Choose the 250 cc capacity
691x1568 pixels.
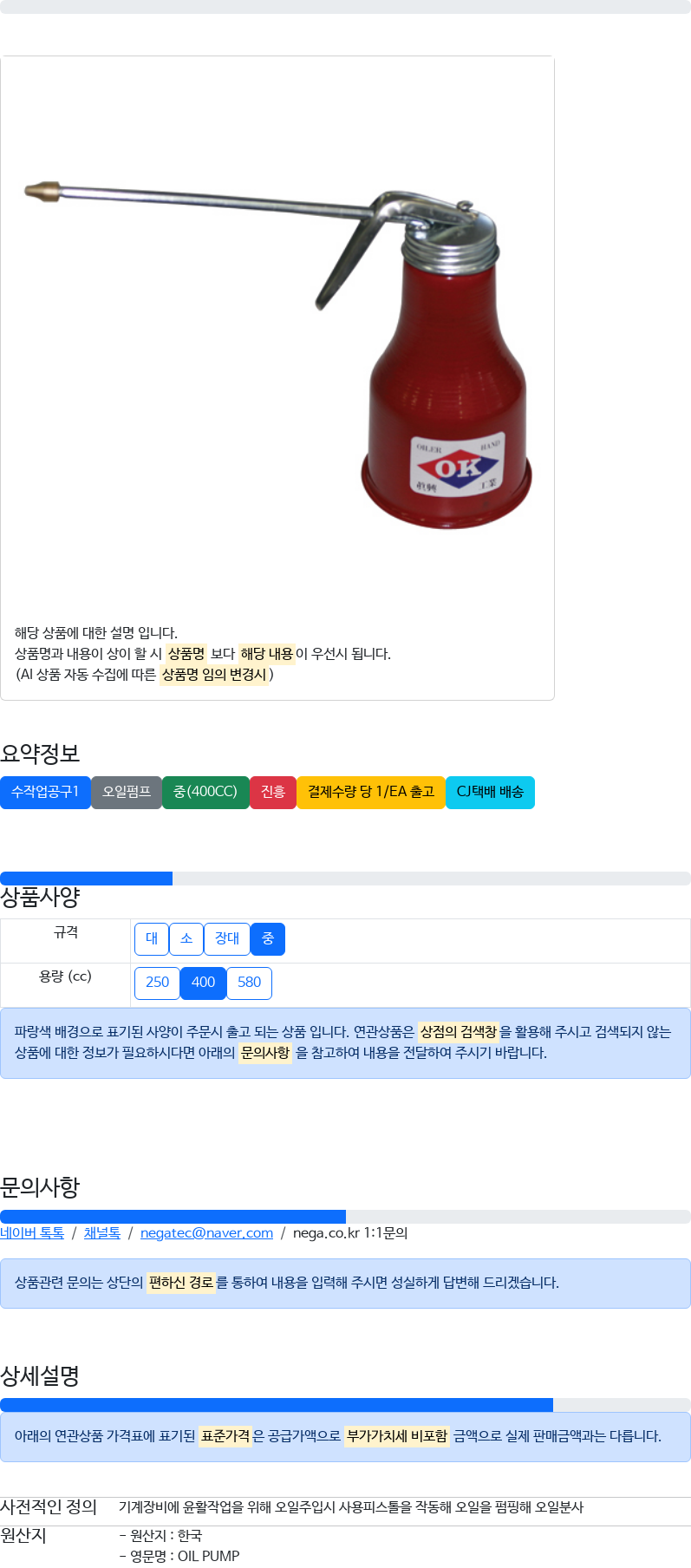[x=158, y=983]
